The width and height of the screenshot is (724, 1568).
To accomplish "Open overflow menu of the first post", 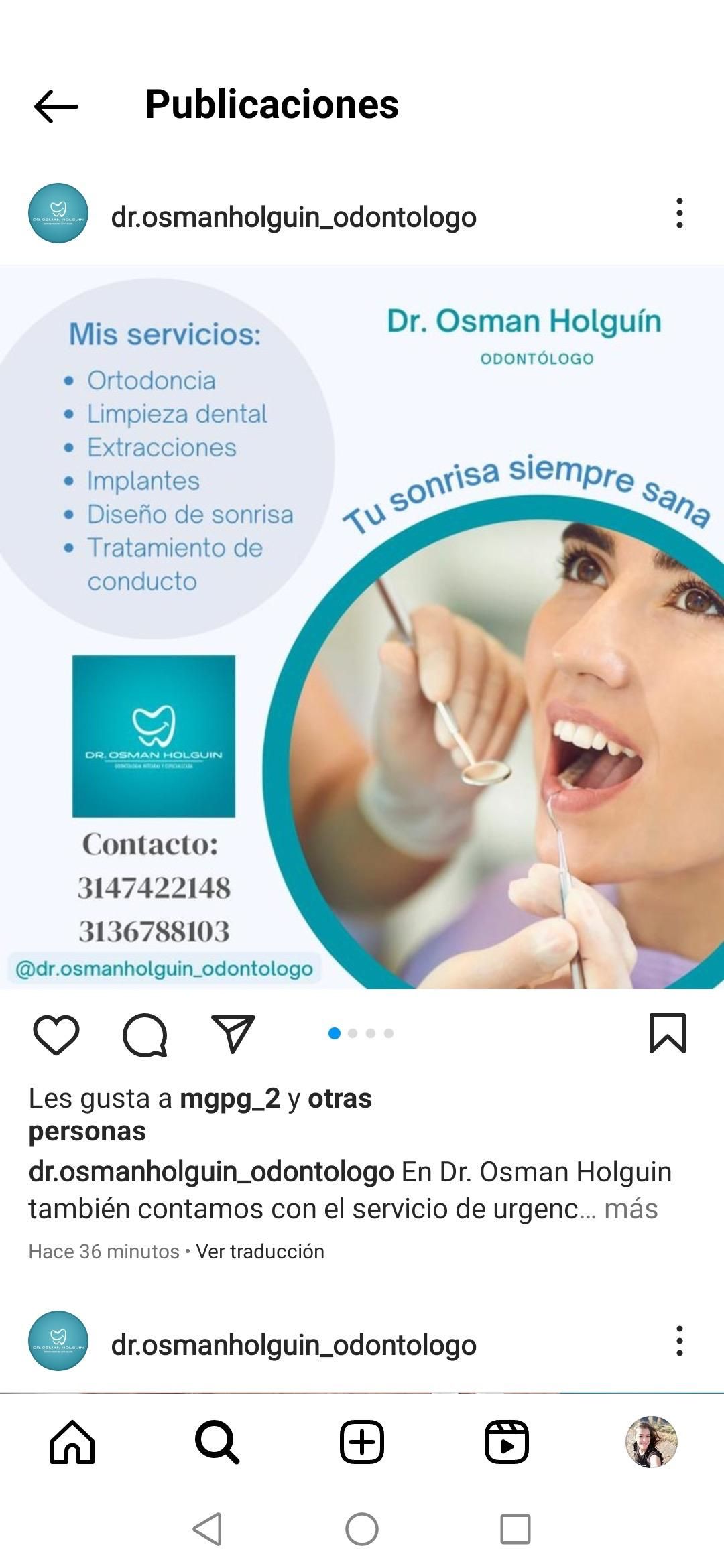I will click(x=679, y=214).
